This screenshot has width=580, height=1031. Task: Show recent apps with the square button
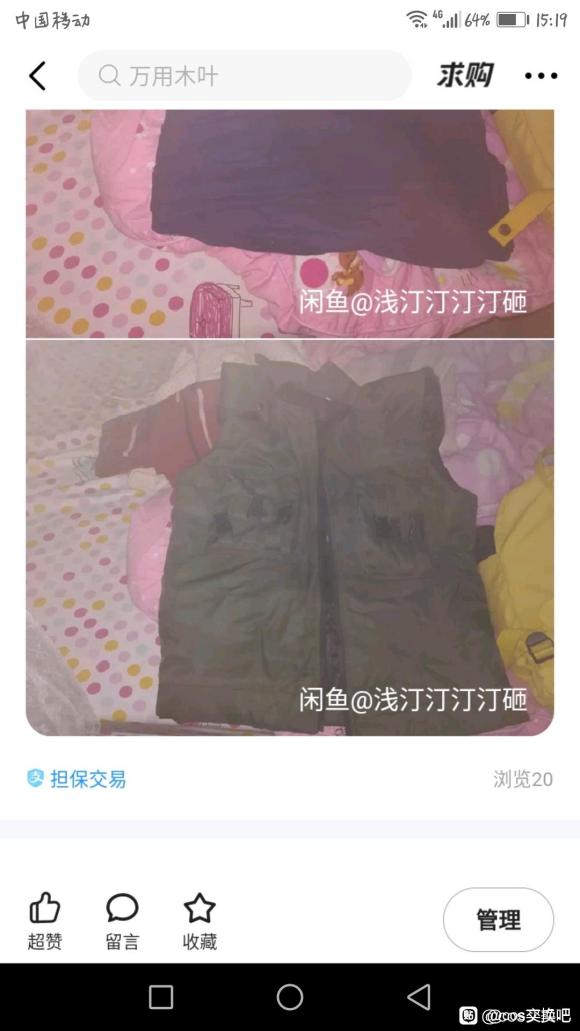click(161, 997)
